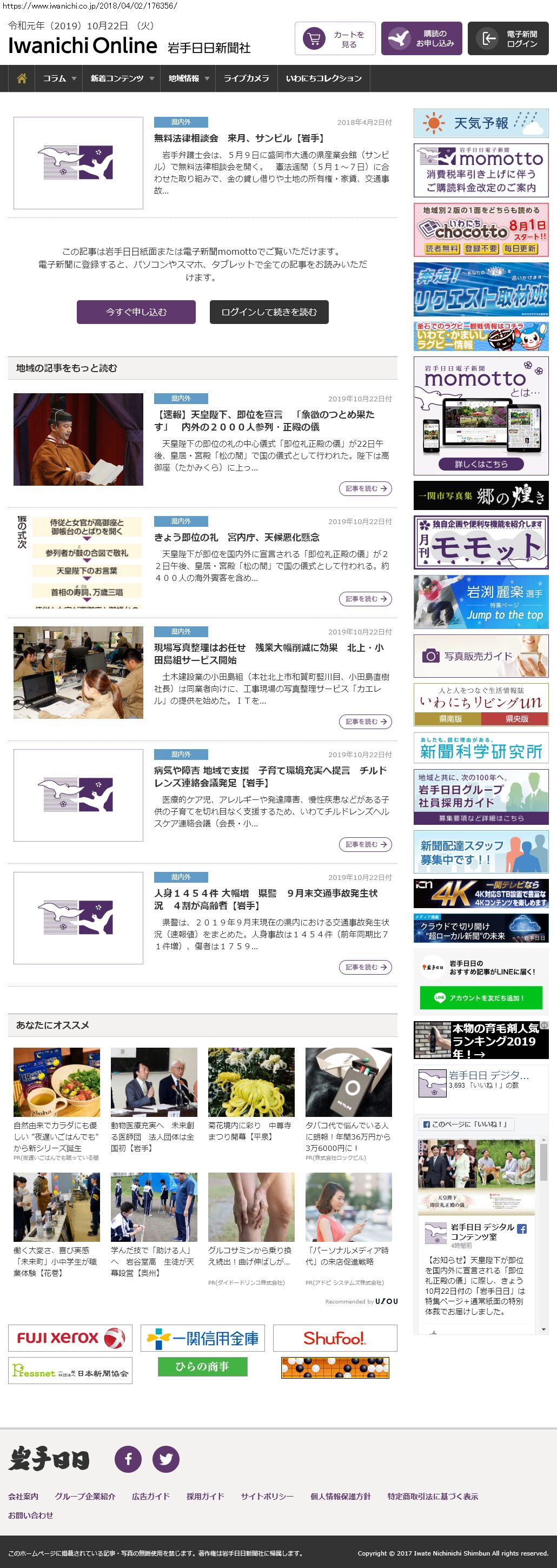Open the home icon in the nav bar
Viewport: 557px width, 1568px height.
(22, 78)
